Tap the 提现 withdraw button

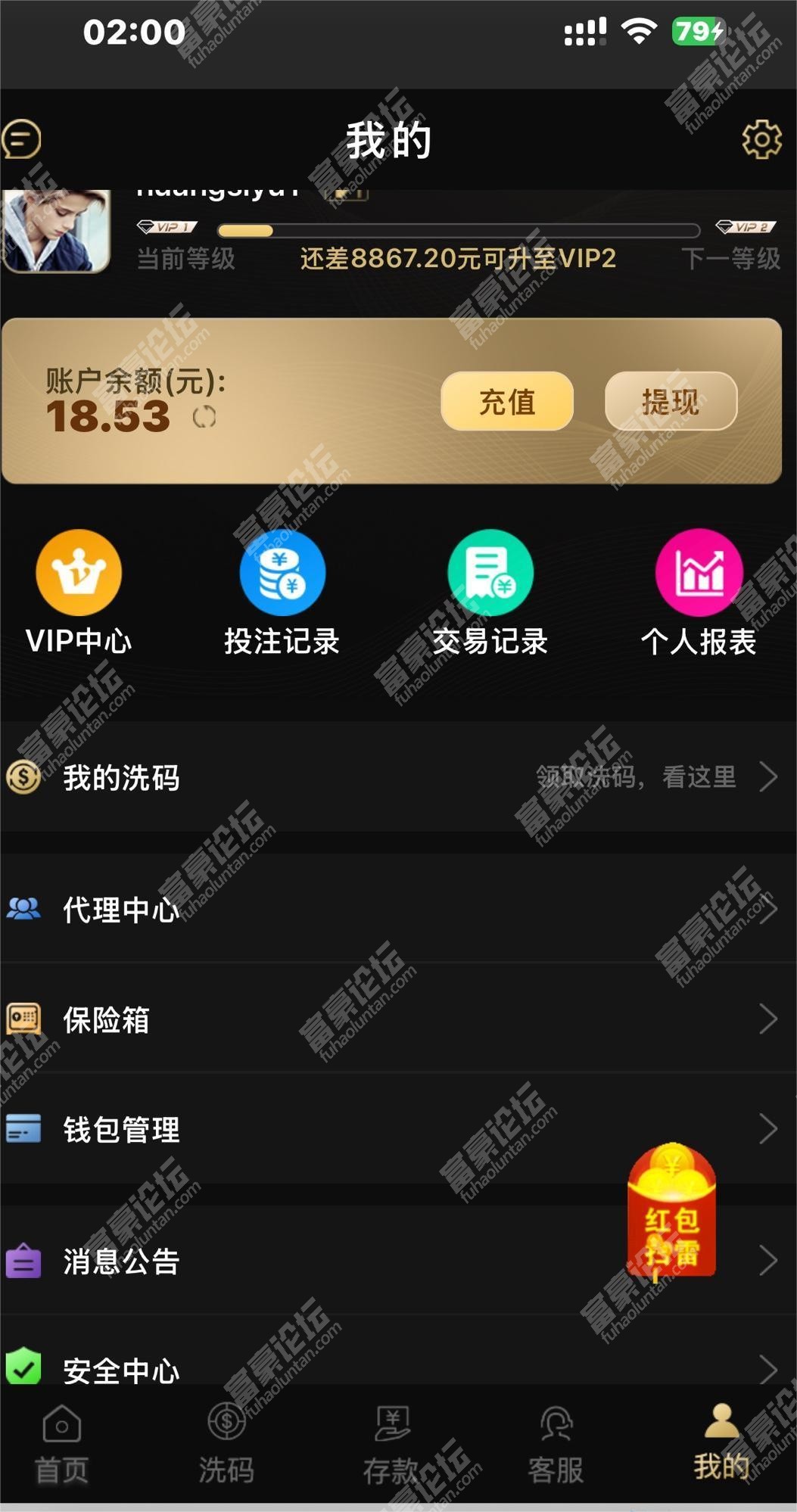click(671, 401)
